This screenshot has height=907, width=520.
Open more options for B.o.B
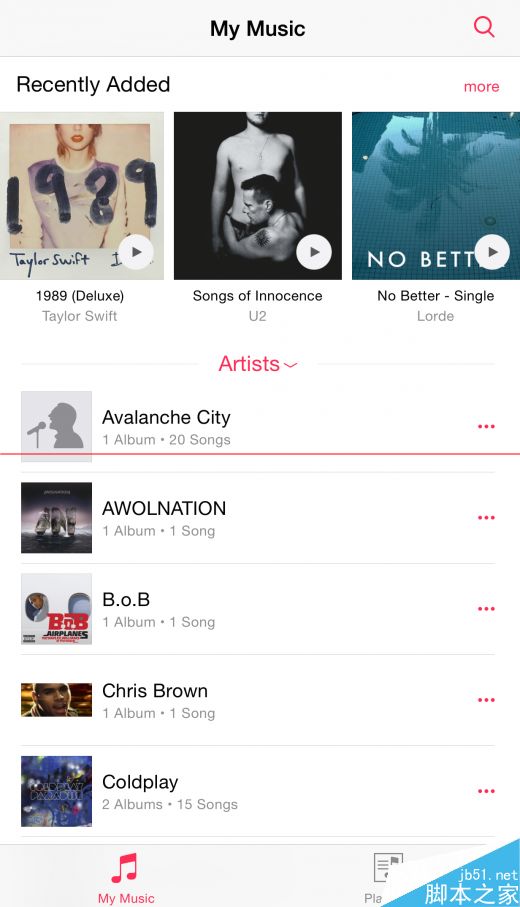click(x=486, y=609)
